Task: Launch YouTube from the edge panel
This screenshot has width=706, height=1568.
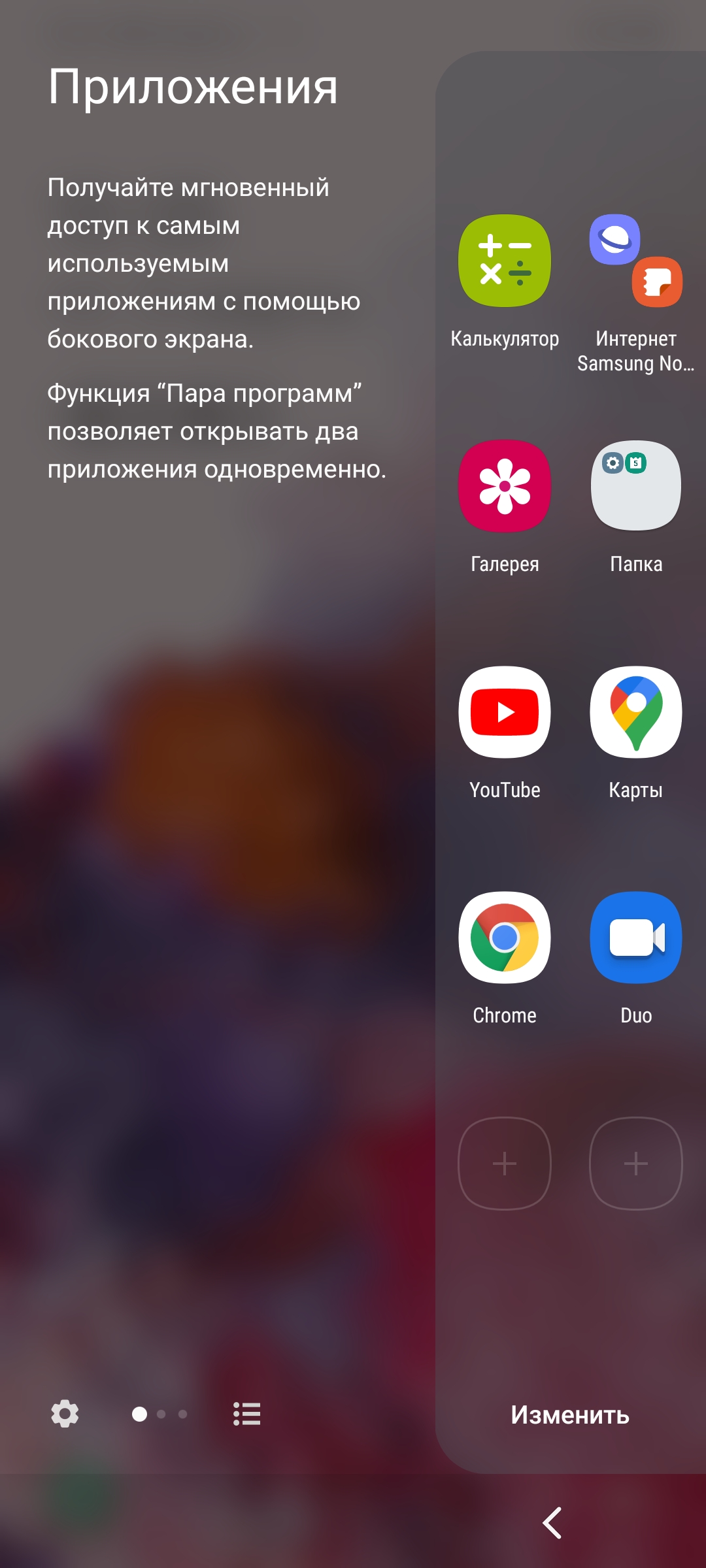Action: pos(504,712)
